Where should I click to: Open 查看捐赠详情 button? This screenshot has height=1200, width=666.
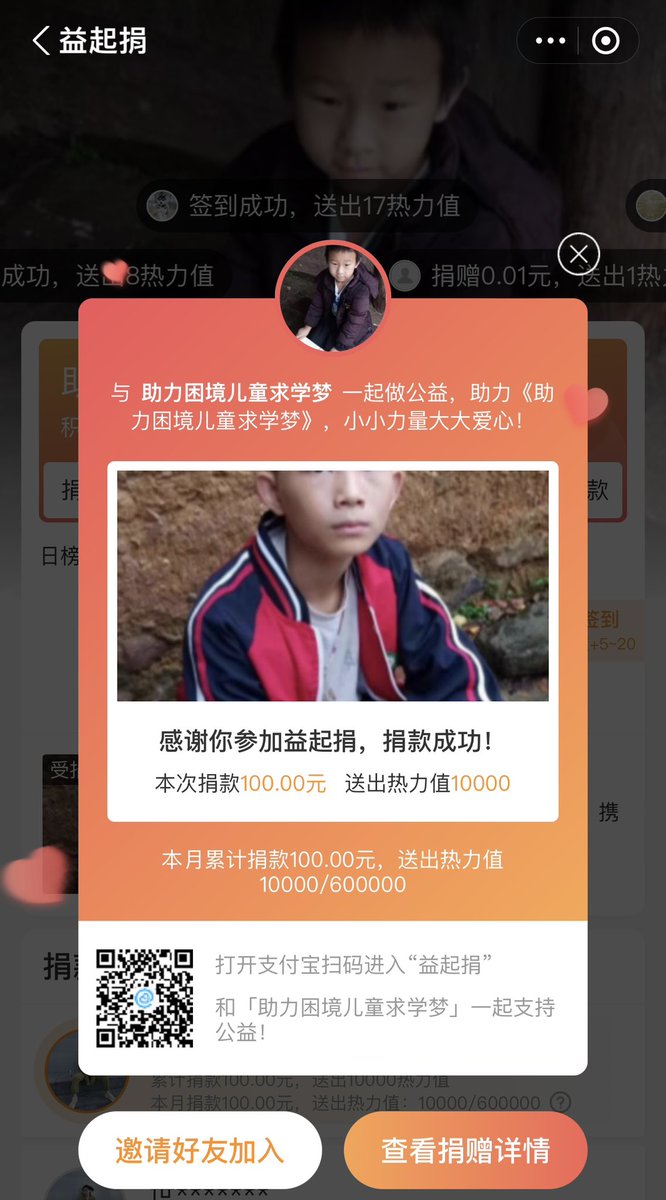pyautogui.click(x=465, y=1150)
